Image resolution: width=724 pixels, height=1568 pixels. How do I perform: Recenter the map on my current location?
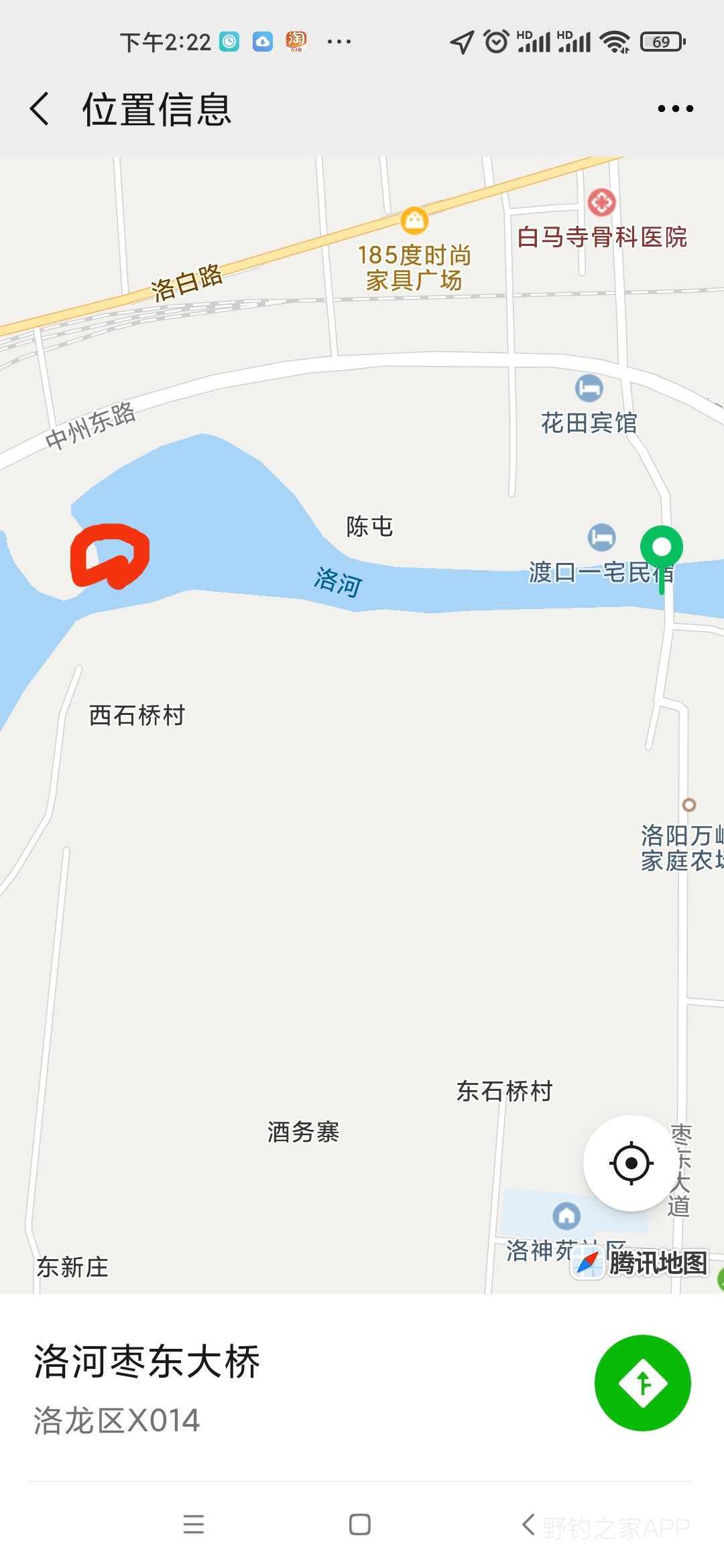pyautogui.click(x=631, y=1163)
